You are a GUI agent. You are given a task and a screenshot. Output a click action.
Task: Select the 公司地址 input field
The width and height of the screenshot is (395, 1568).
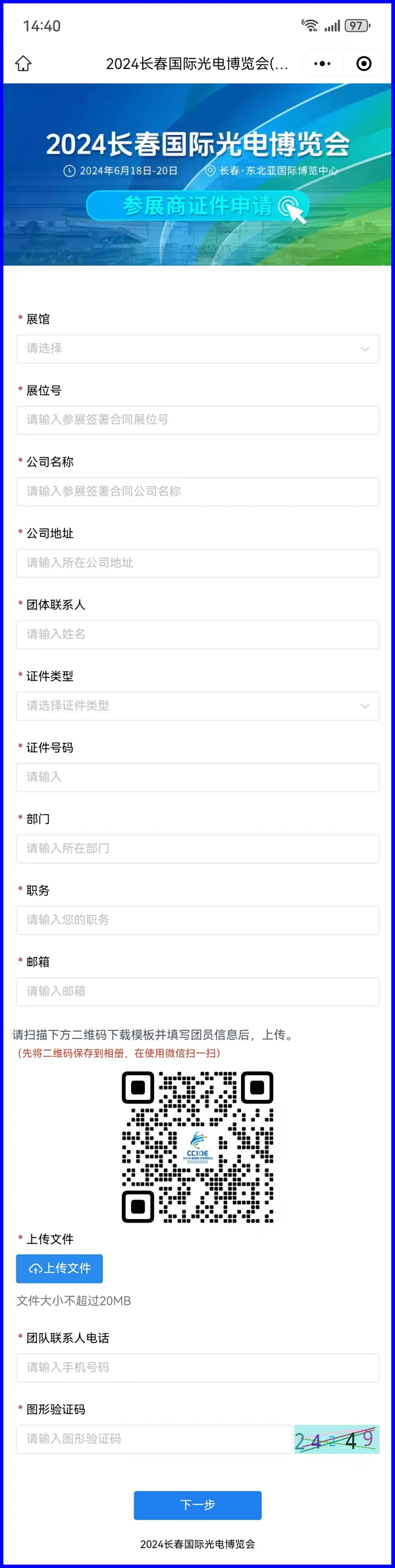pos(197,563)
